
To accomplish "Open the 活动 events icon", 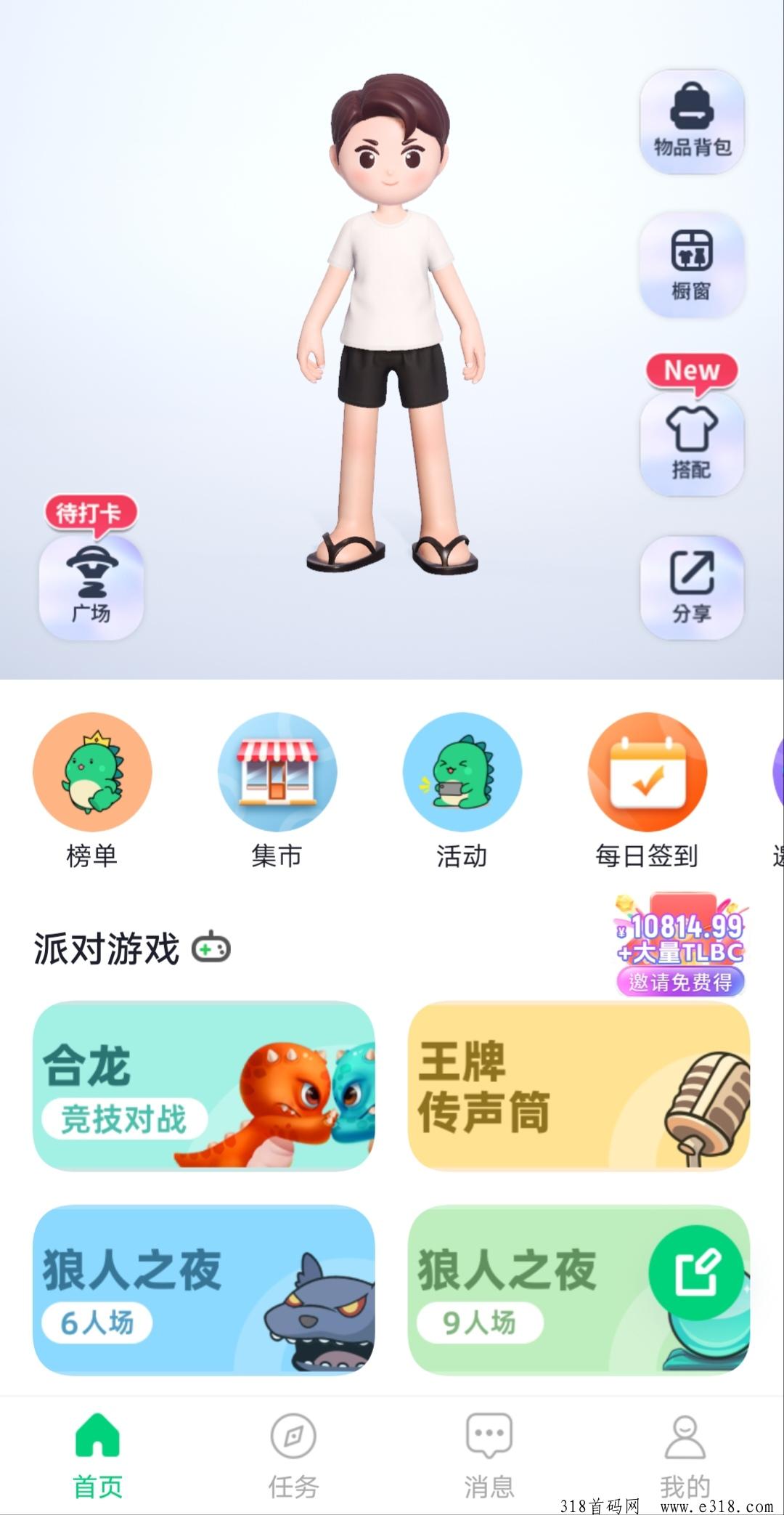I will (462, 772).
